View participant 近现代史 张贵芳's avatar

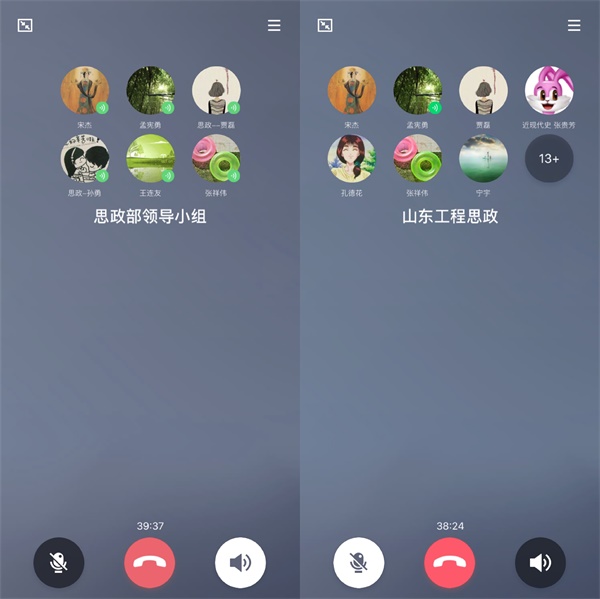pos(549,91)
